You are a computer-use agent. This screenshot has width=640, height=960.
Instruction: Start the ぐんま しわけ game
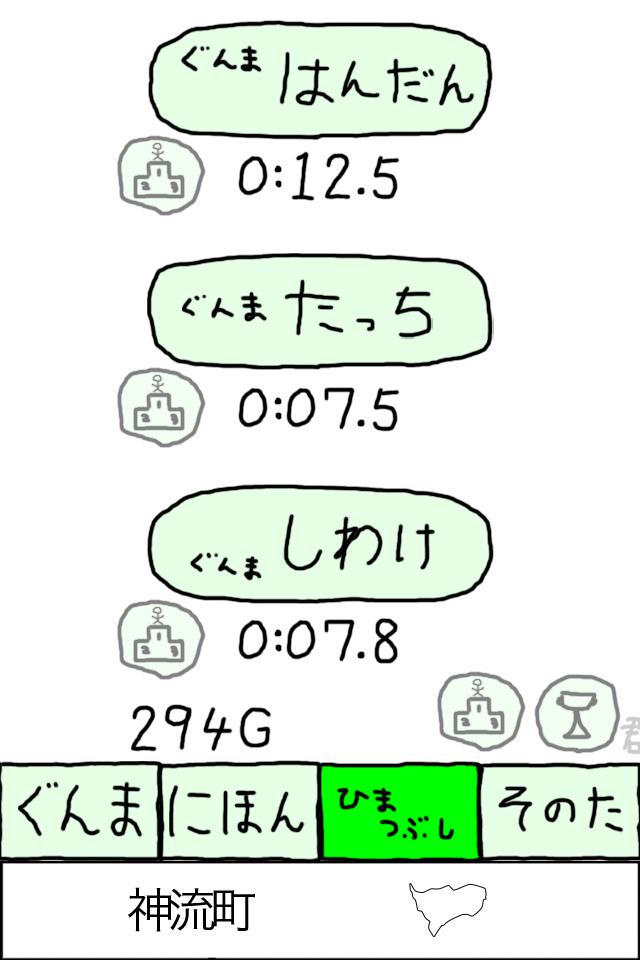pos(320,546)
